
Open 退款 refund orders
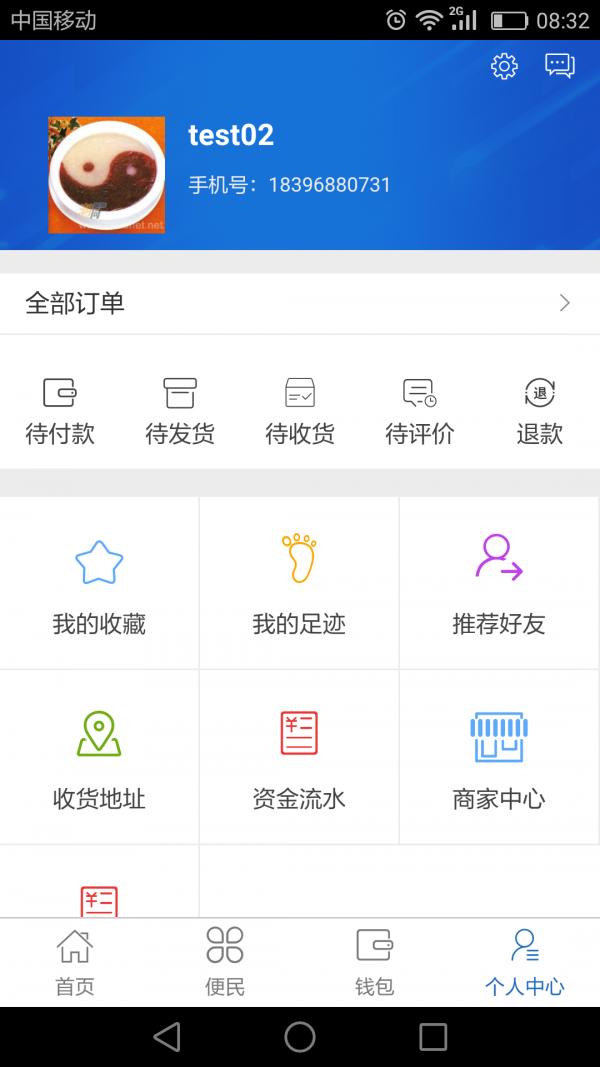coord(540,410)
